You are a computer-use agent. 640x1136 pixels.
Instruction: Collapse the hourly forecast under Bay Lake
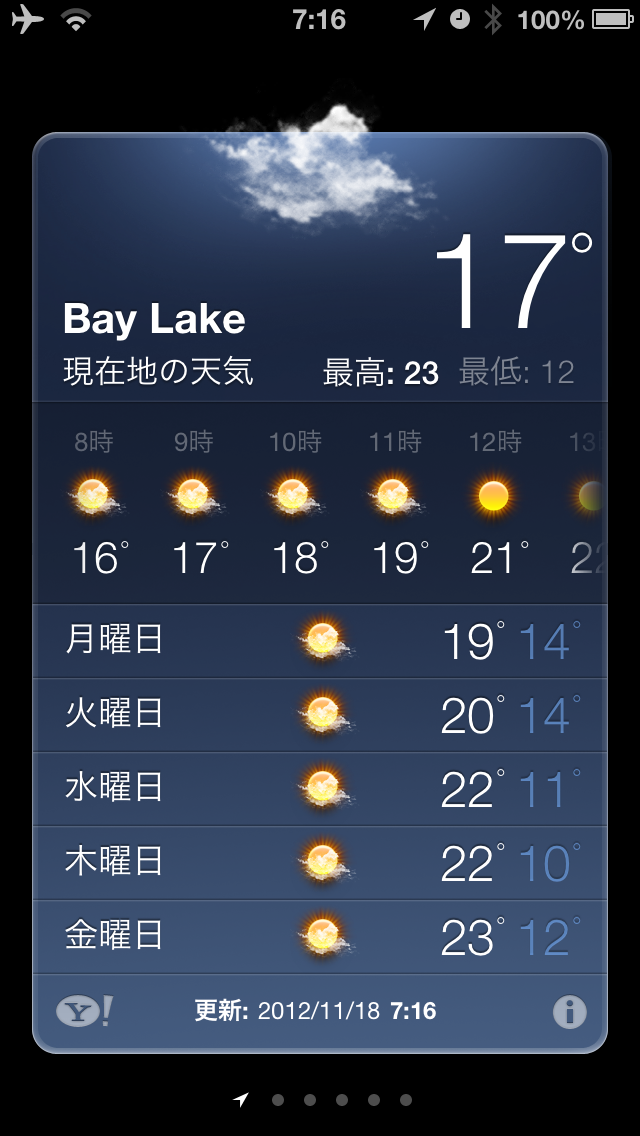tap(320, 320)
